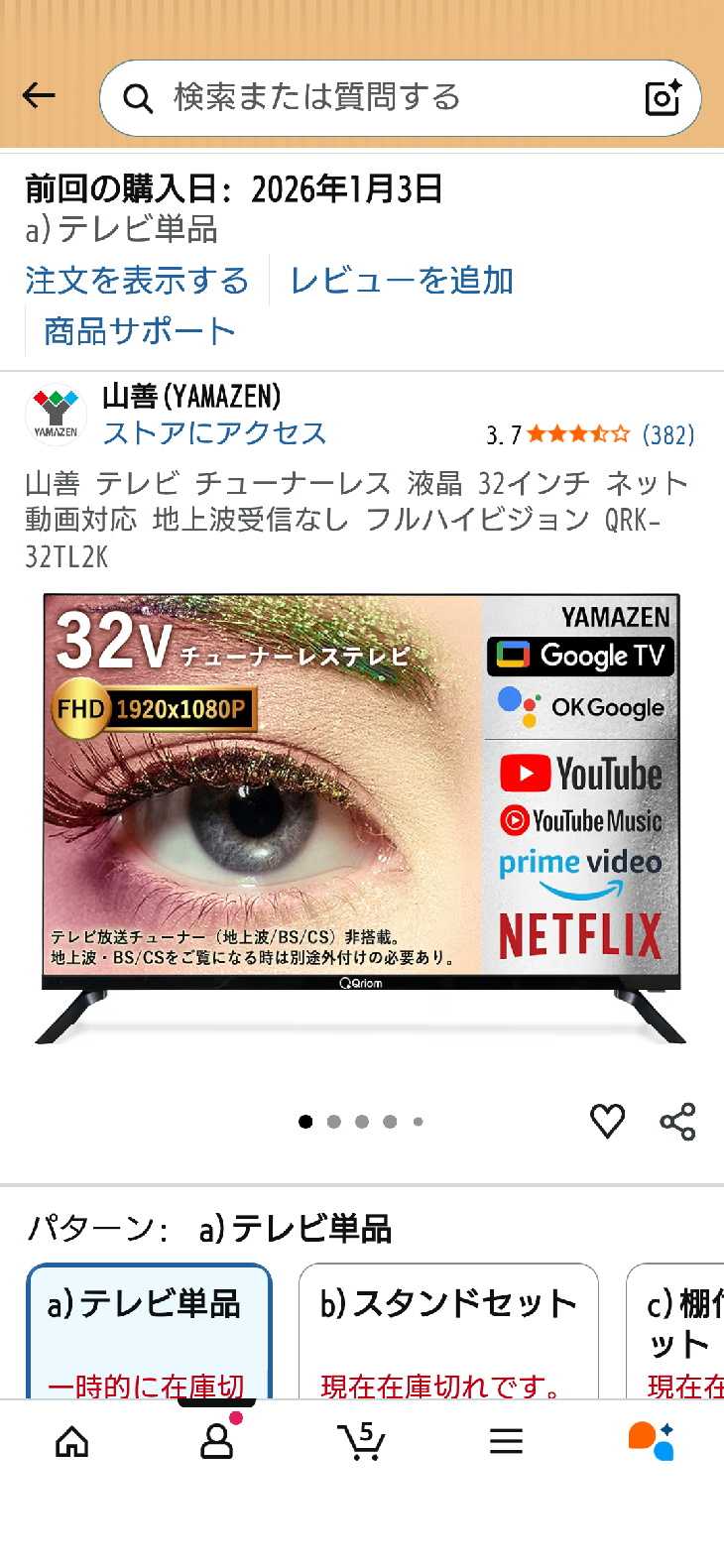Open the TV product image
Screen dimensions: 724x1568
[361, 818]
